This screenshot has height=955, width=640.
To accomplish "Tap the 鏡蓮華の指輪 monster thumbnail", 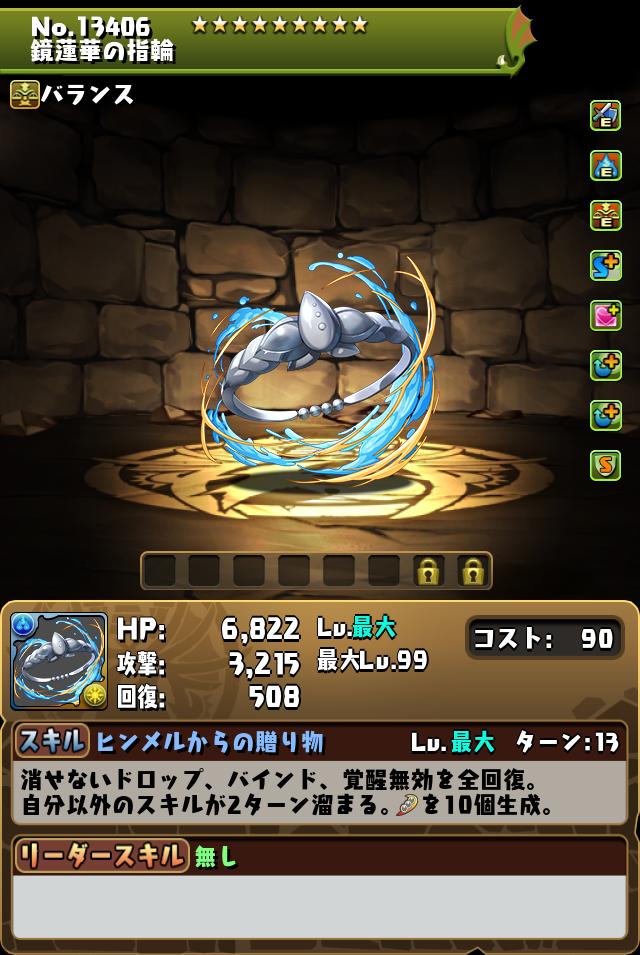I will [x=59, y=661].
